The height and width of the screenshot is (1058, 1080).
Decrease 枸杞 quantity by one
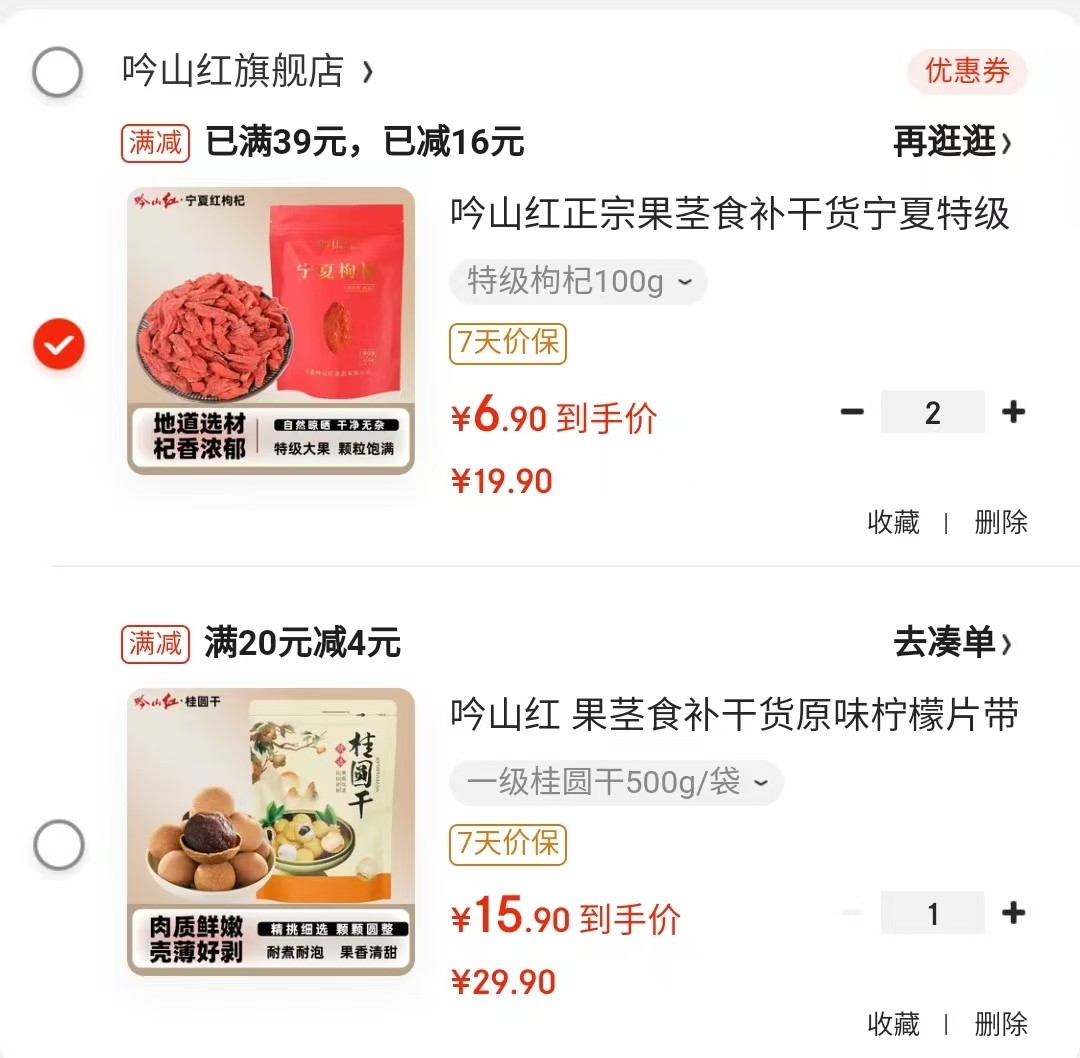(852, 412)
